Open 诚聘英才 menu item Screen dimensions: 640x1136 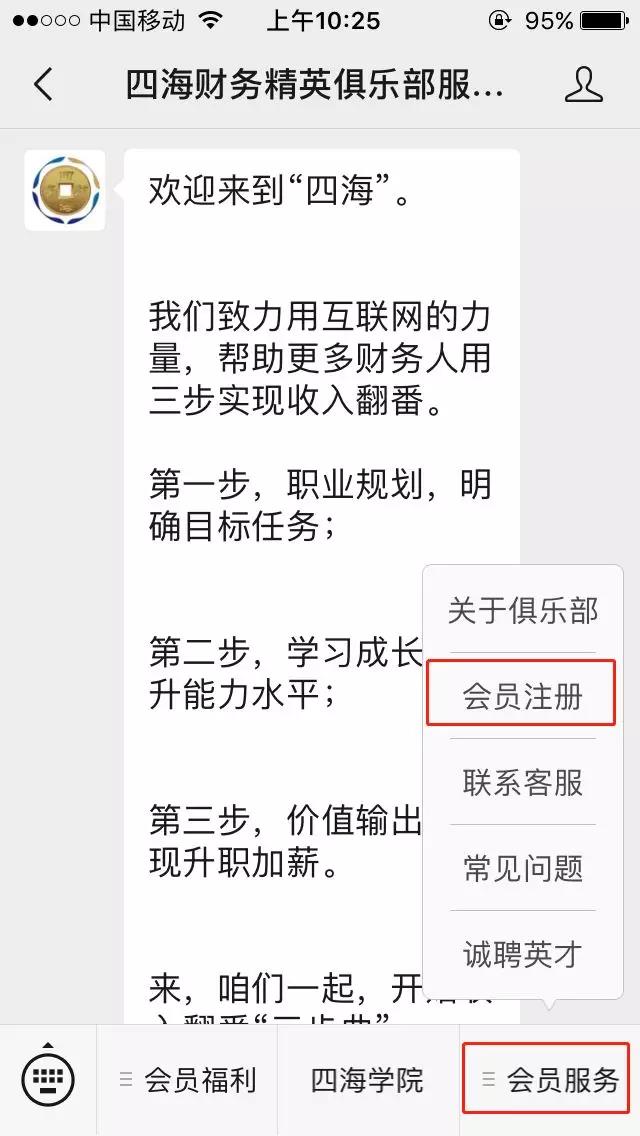tap(522, 954)
